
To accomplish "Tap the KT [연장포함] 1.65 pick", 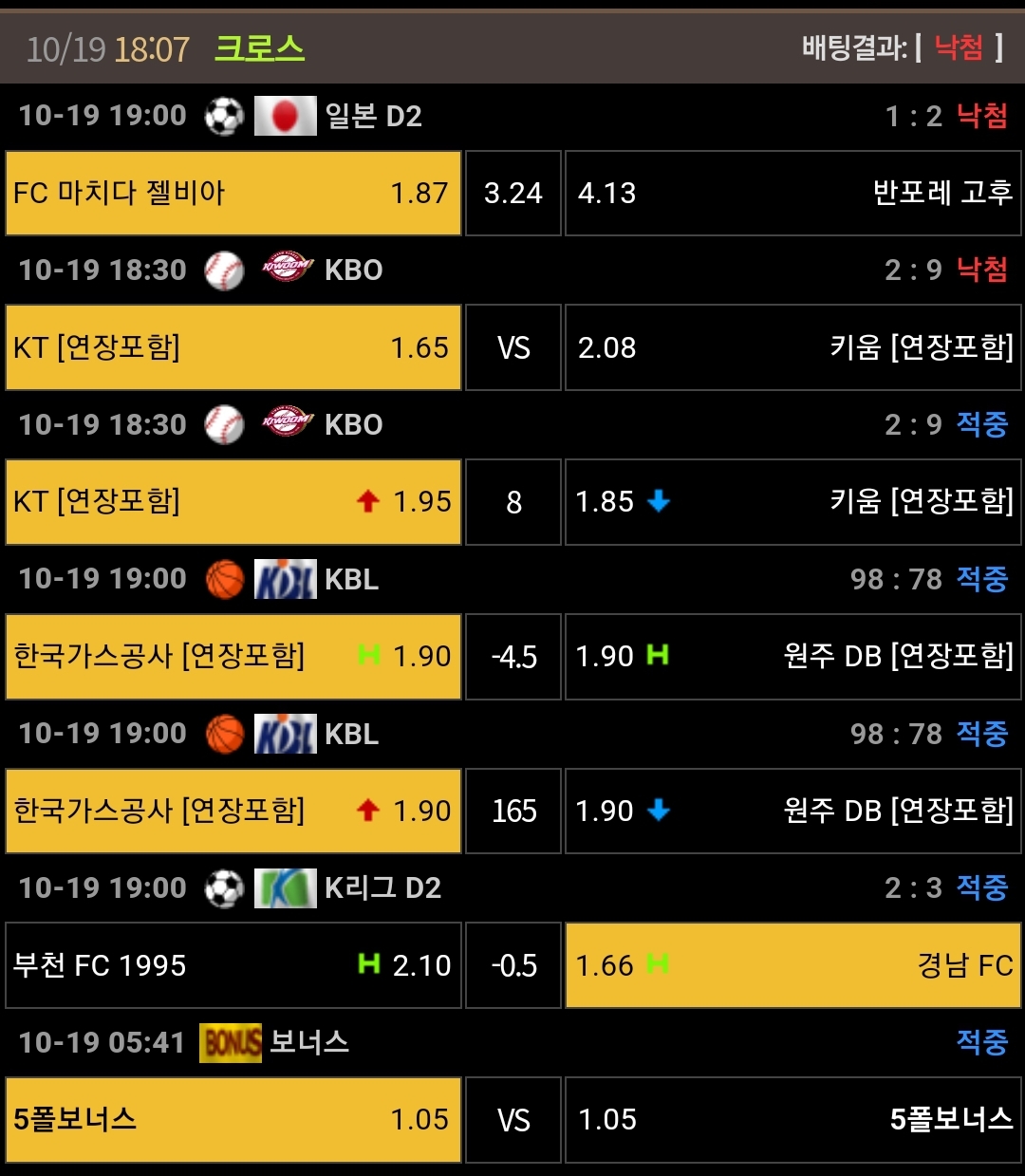I will [x=233, y=347].
